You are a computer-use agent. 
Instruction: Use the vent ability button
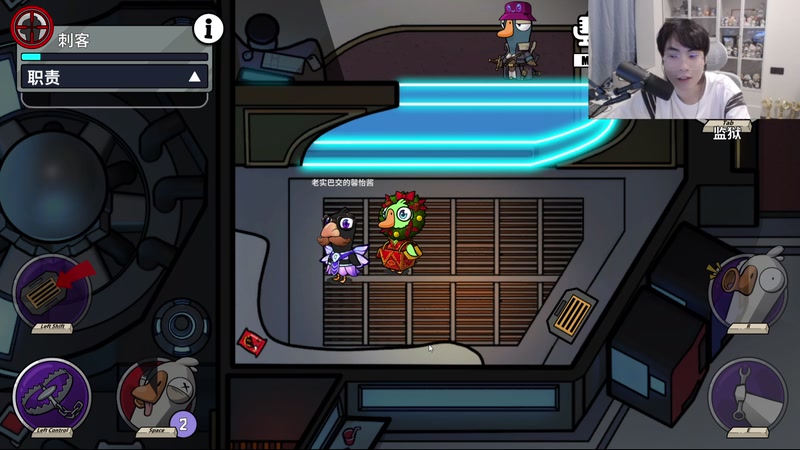pos(52,291)
